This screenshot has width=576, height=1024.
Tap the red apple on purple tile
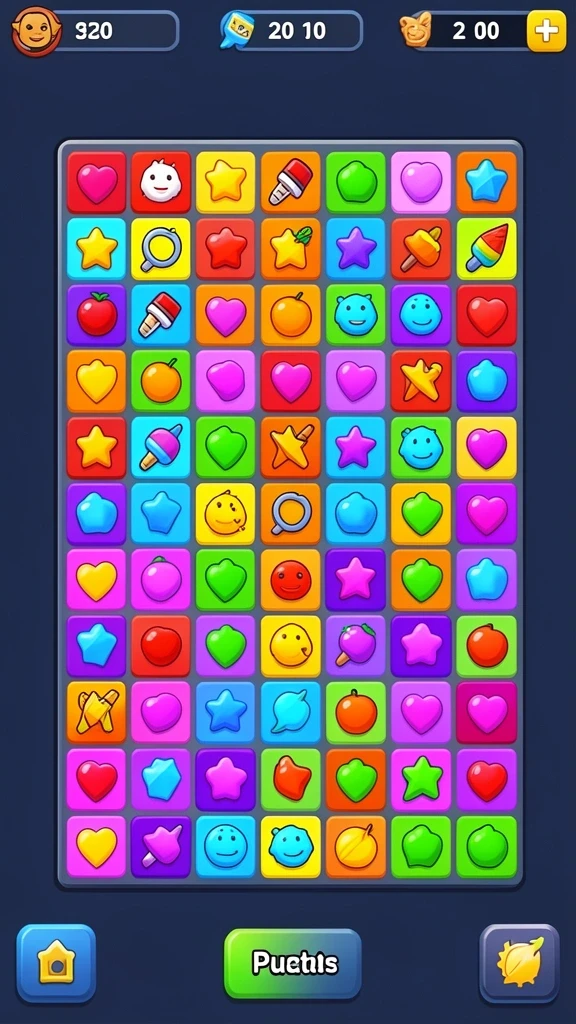[97, 315]
